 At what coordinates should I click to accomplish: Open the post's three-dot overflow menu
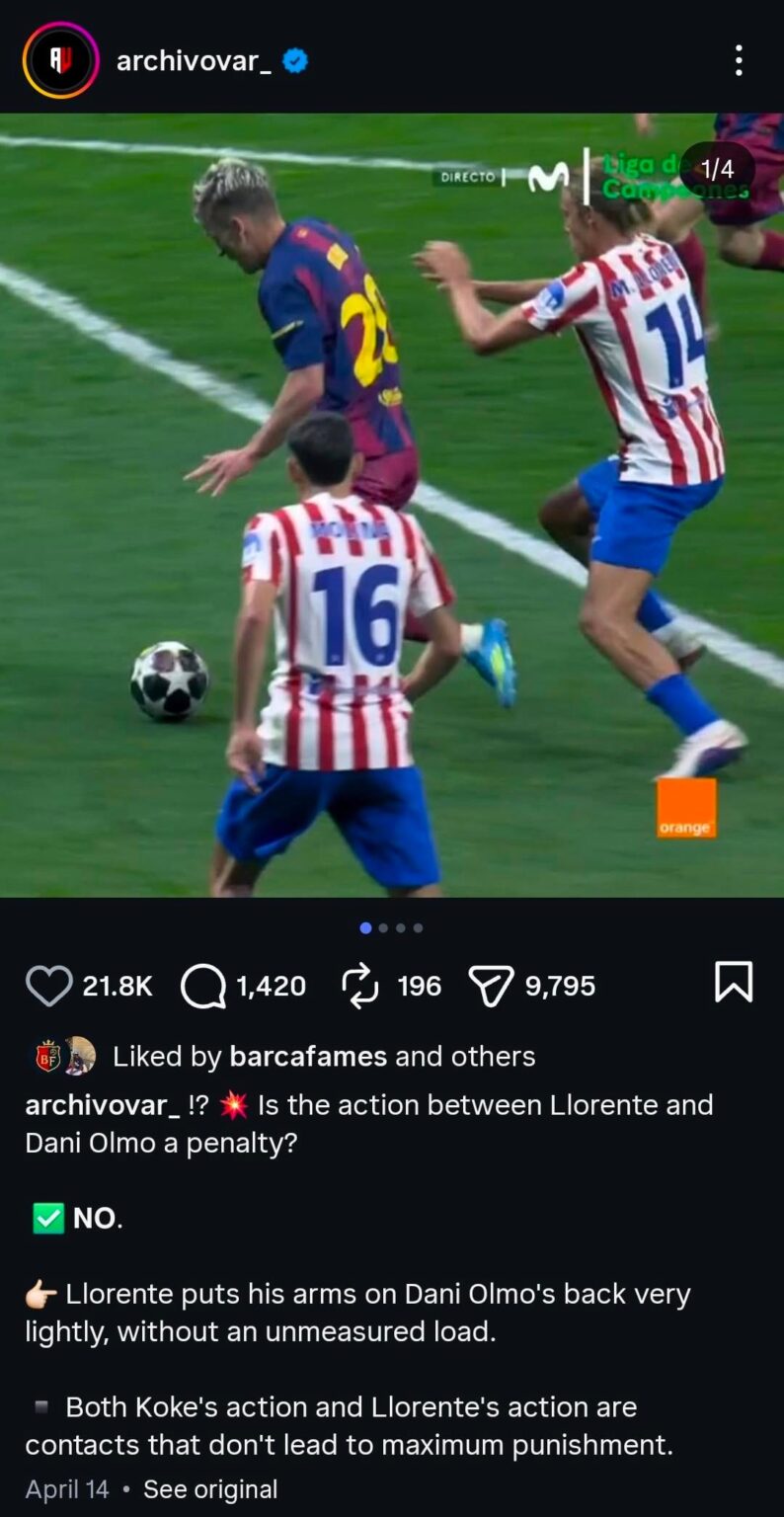pyautogui.click(x=739, y=61)
